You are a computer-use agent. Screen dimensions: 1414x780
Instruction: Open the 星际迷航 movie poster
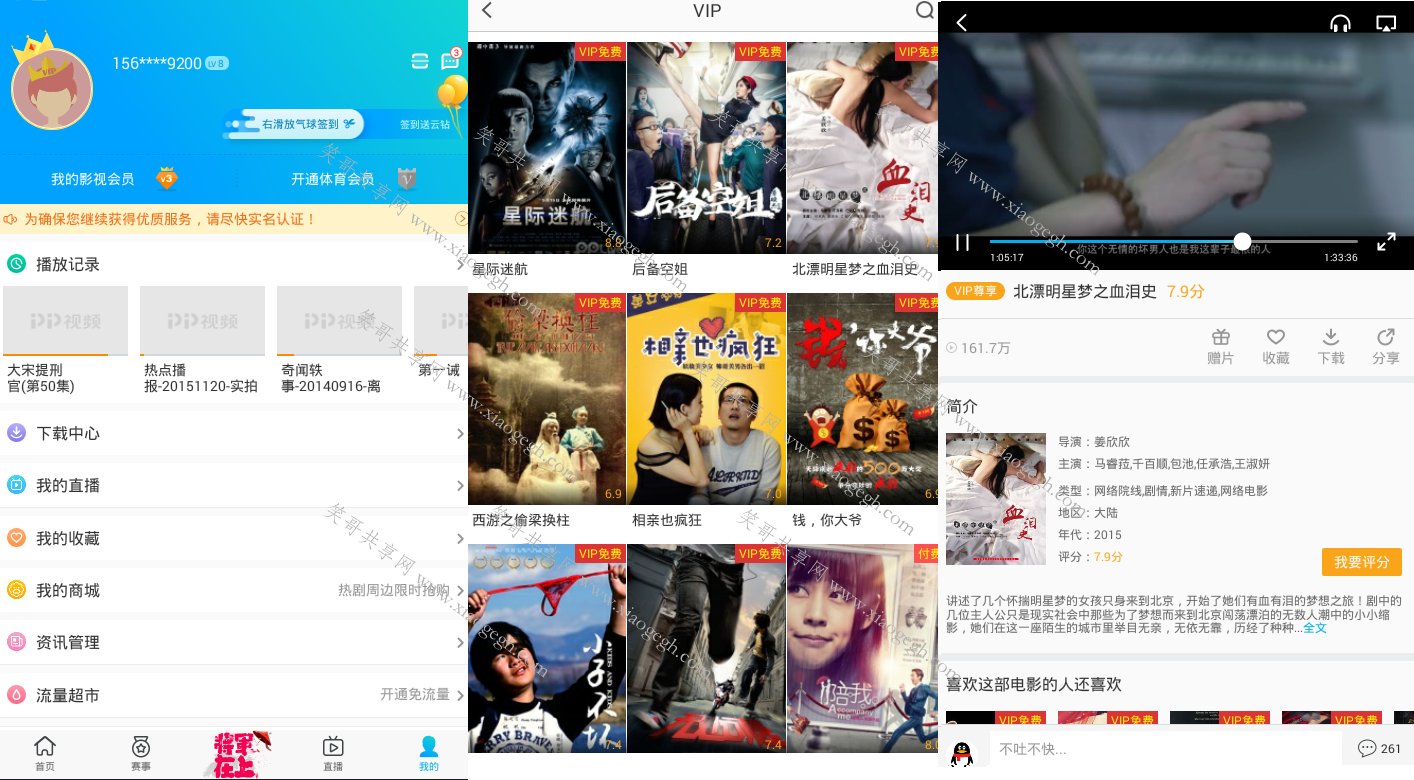tap(547, 148)
